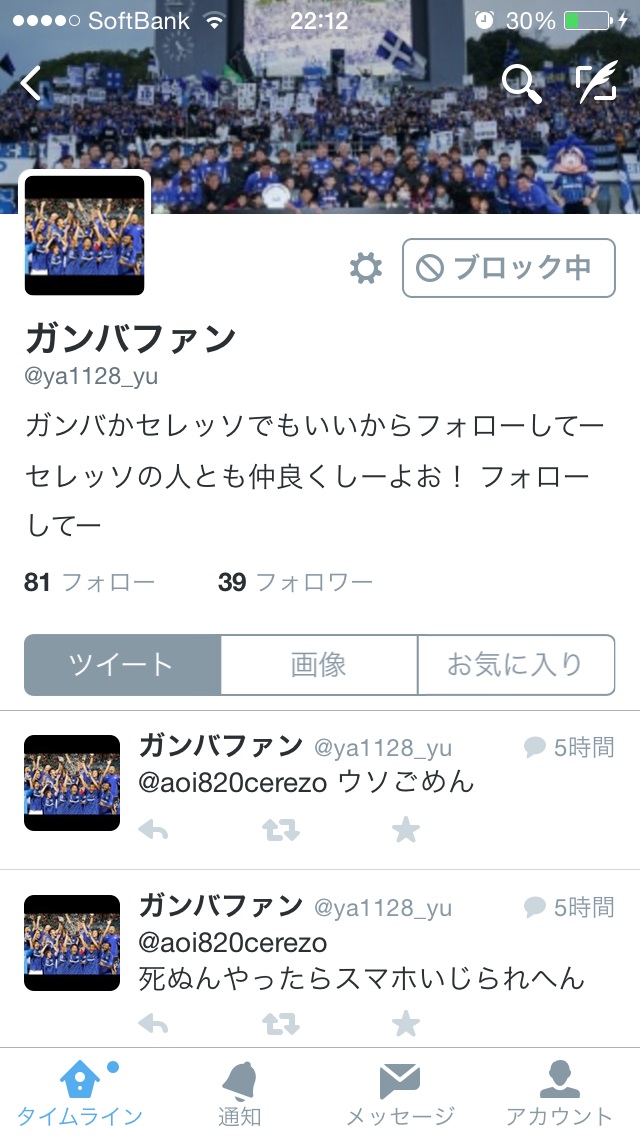Open the @aoi820cerezo mention in ウソごめん tweet

pos(233,782)
